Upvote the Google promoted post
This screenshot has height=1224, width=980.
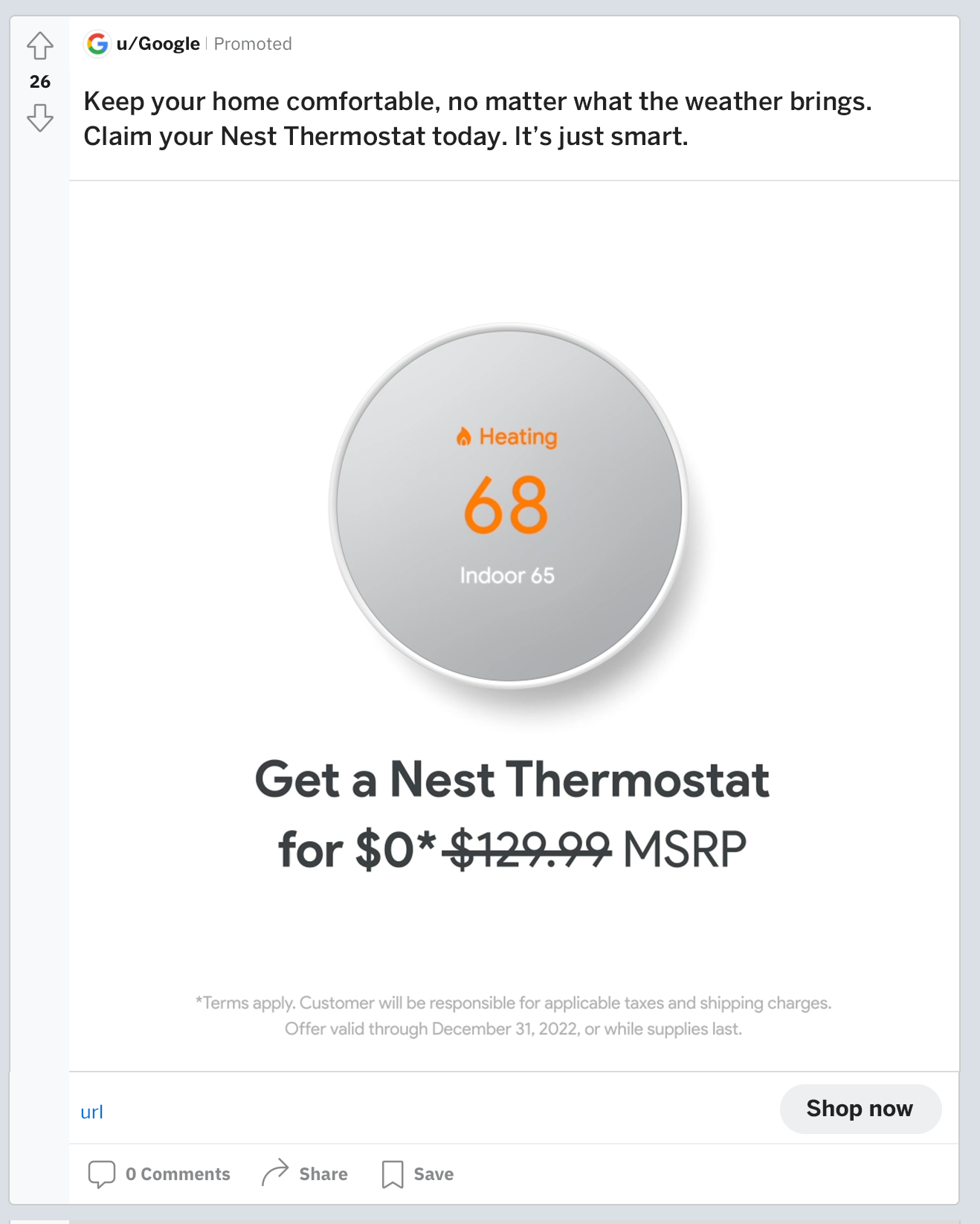tap(40, 46)
